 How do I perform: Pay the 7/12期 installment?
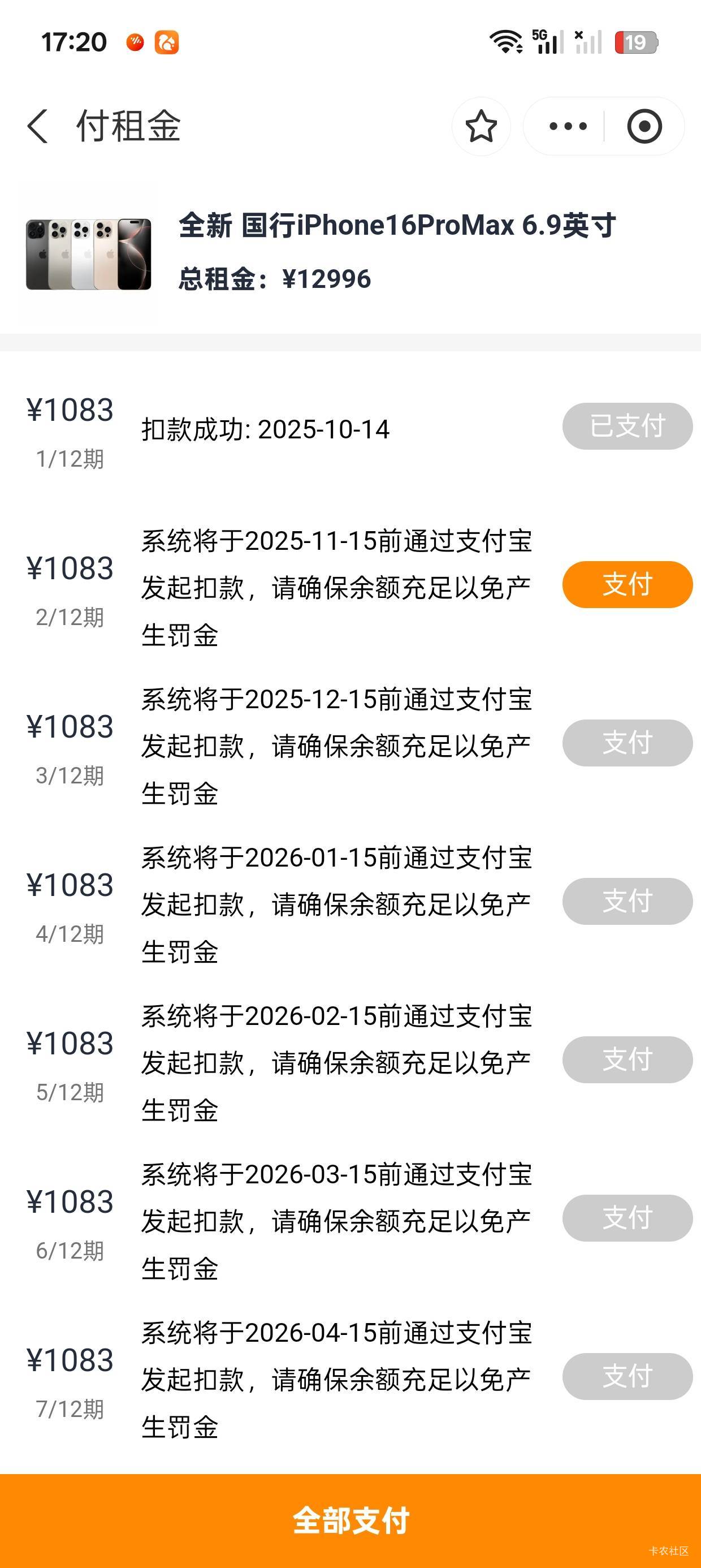point(627,1376)
